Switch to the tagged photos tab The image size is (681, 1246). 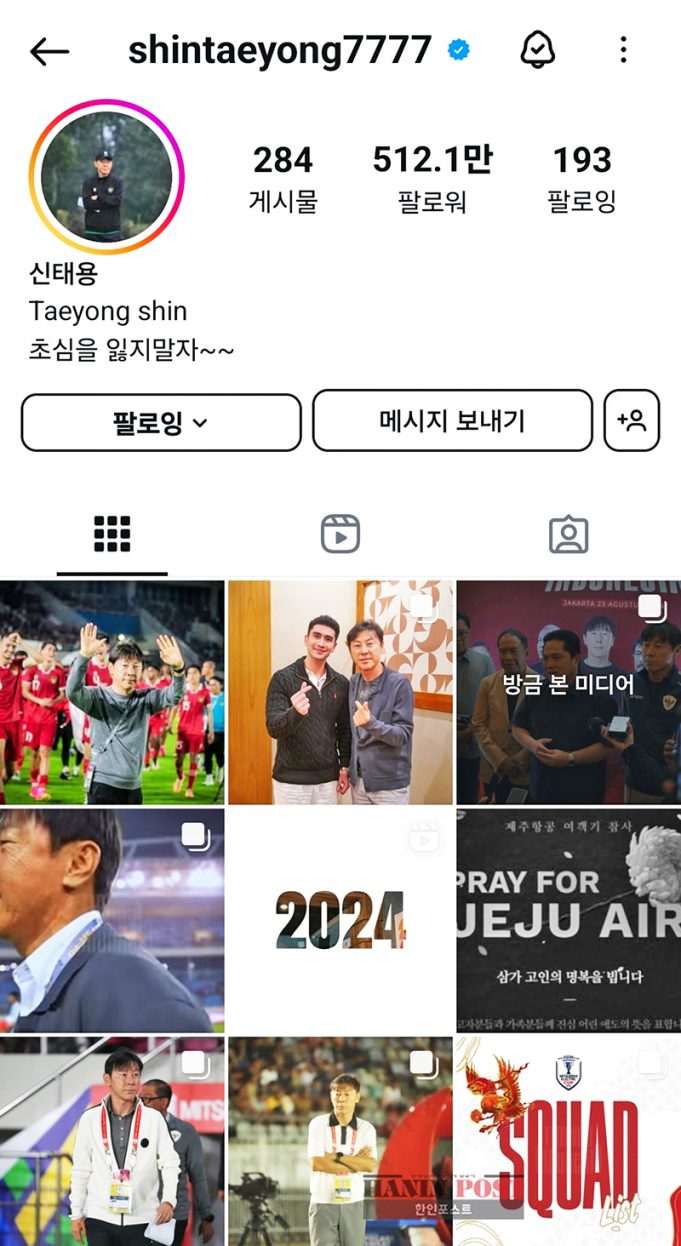pos(568,534)
